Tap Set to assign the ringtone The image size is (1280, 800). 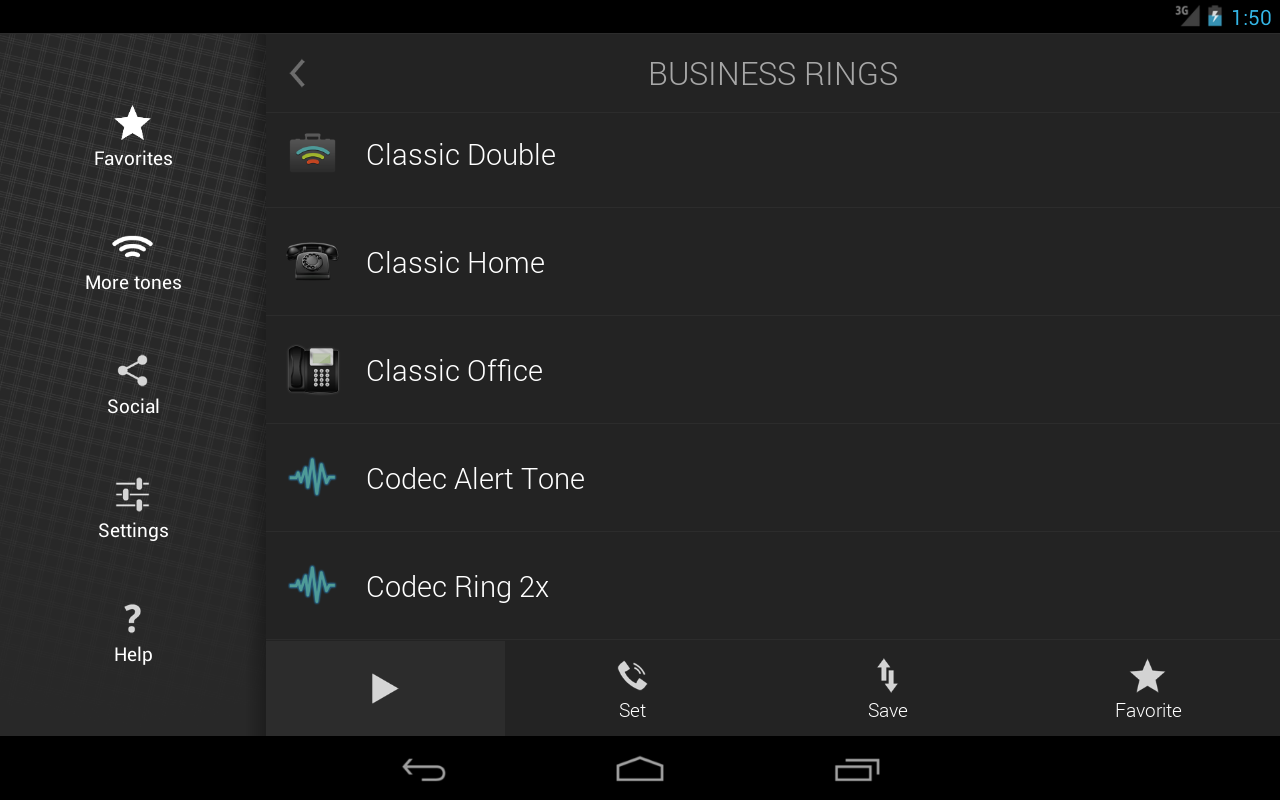point(632,688)
